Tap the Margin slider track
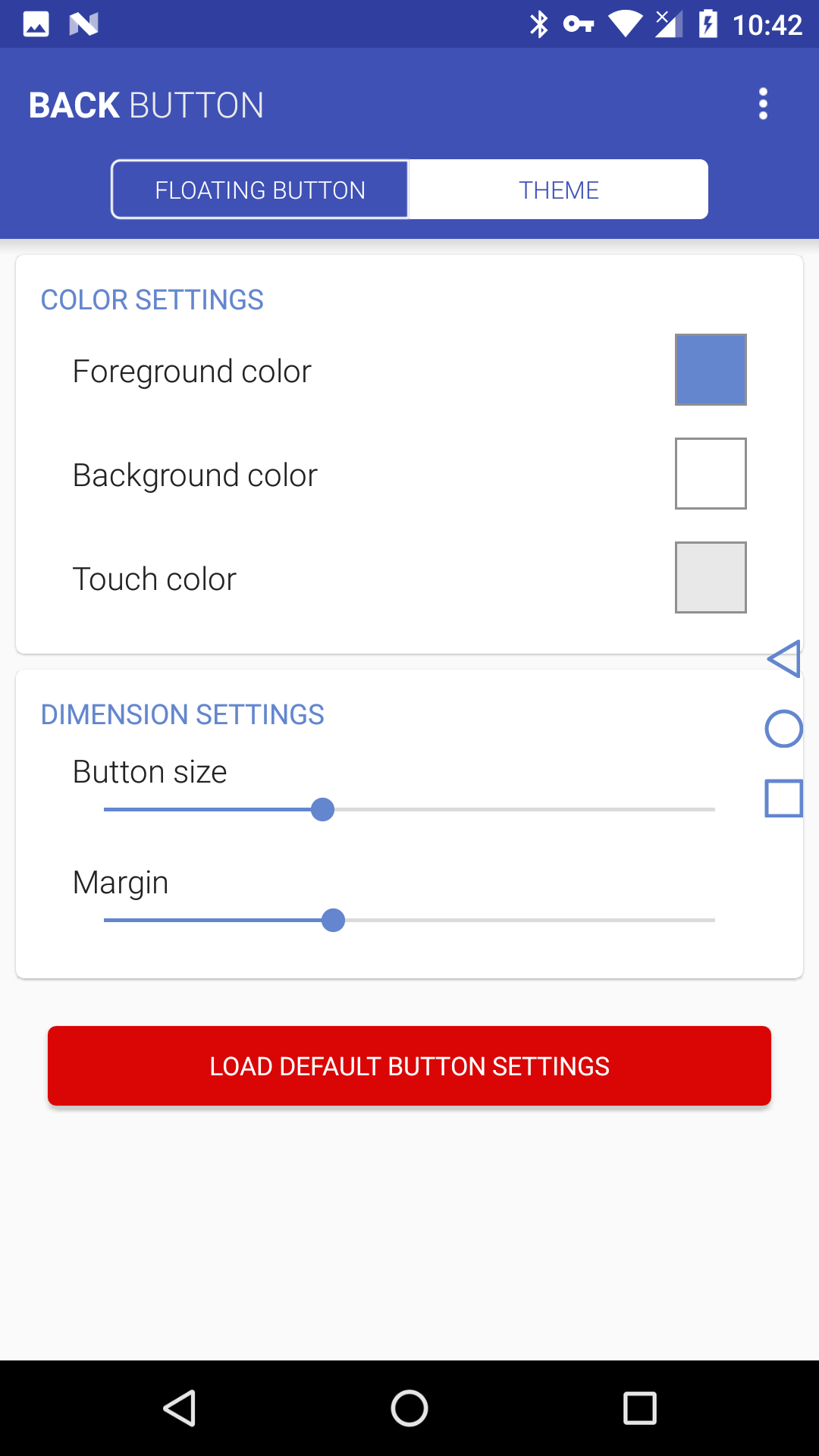 coord(409,921)
